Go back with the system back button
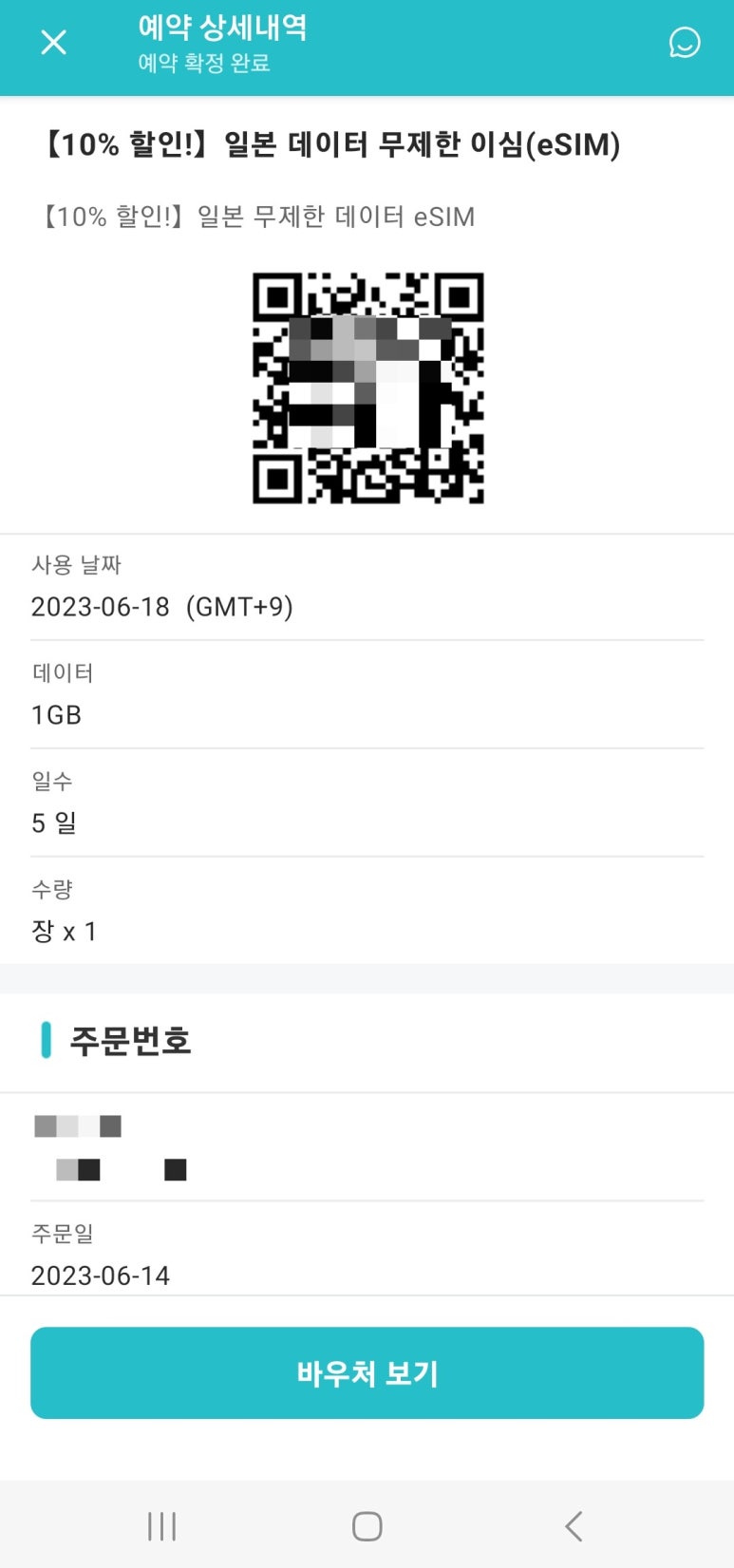This screenshot has height=1568, width=734. click(573, 1526)
